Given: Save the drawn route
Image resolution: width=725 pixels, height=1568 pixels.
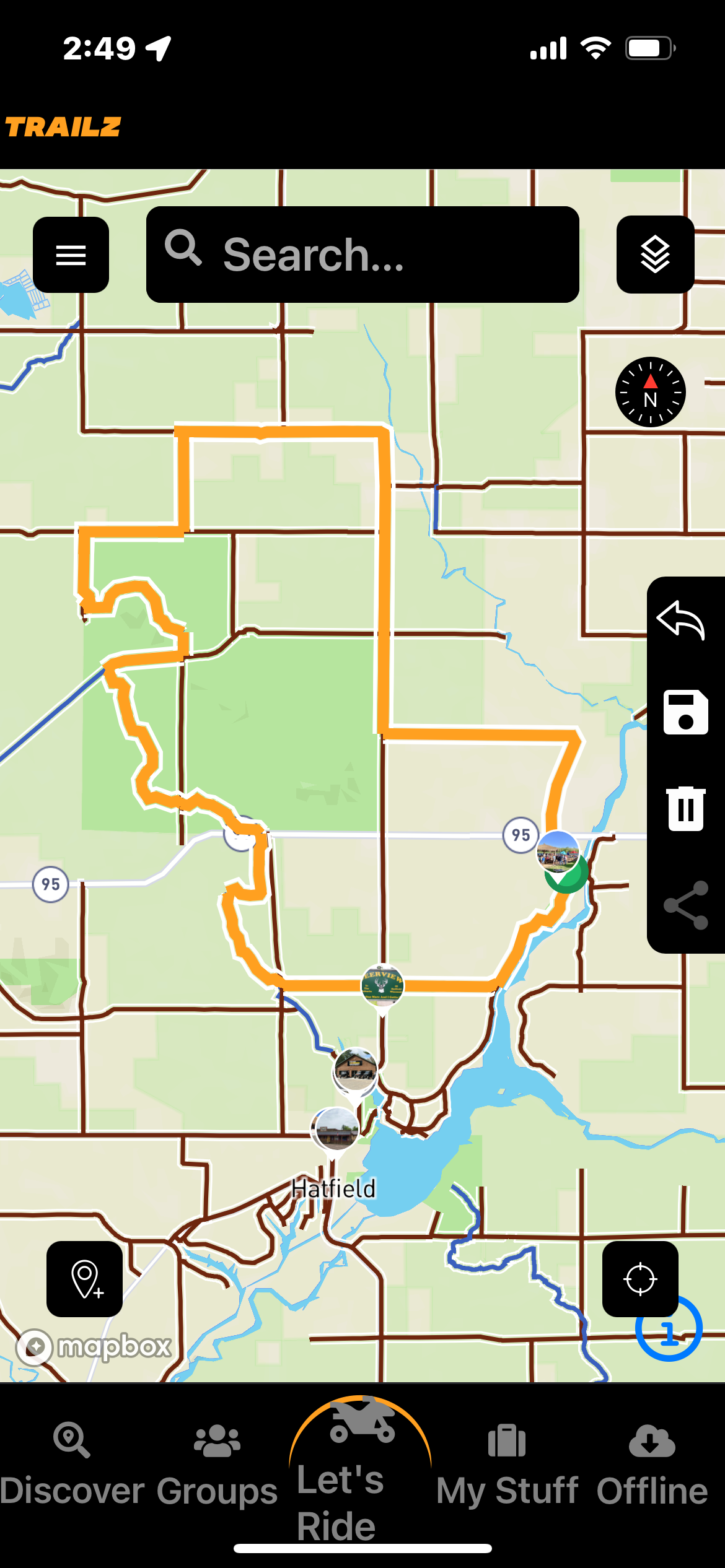Looking at the screenshot, I should pos(685,712).
